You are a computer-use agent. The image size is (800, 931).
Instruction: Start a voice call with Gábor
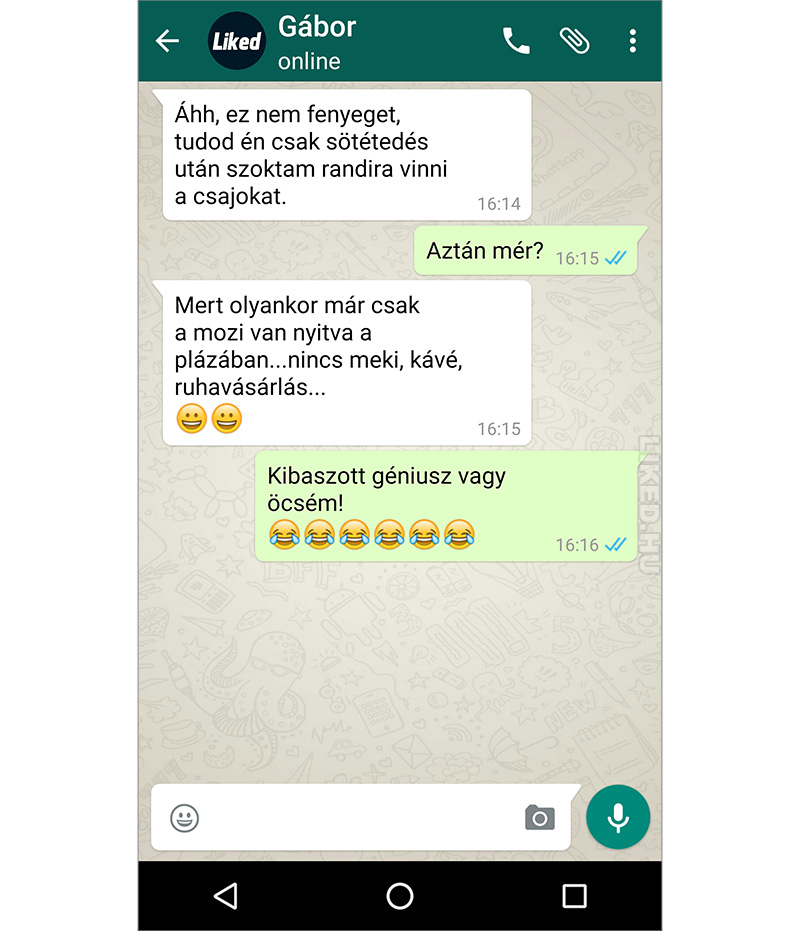pos(516,41)
